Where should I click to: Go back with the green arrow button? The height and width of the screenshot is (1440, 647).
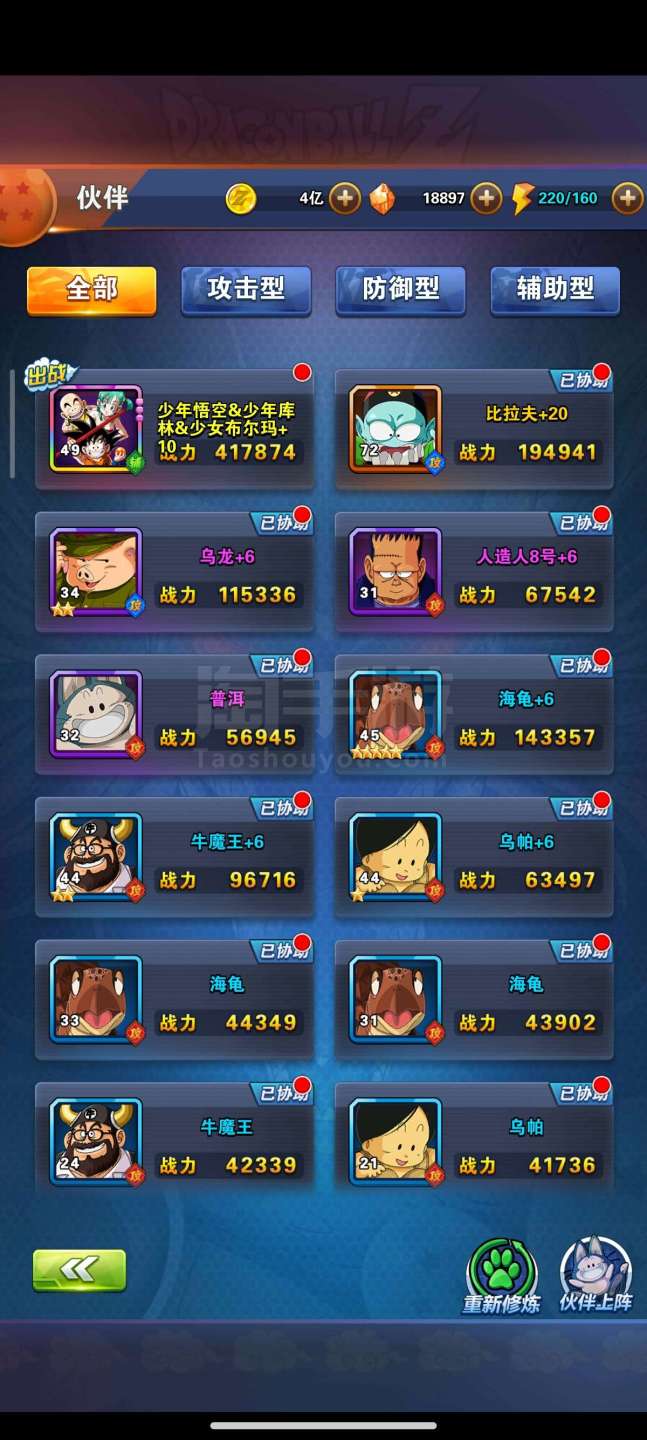tap(80, 1270)
